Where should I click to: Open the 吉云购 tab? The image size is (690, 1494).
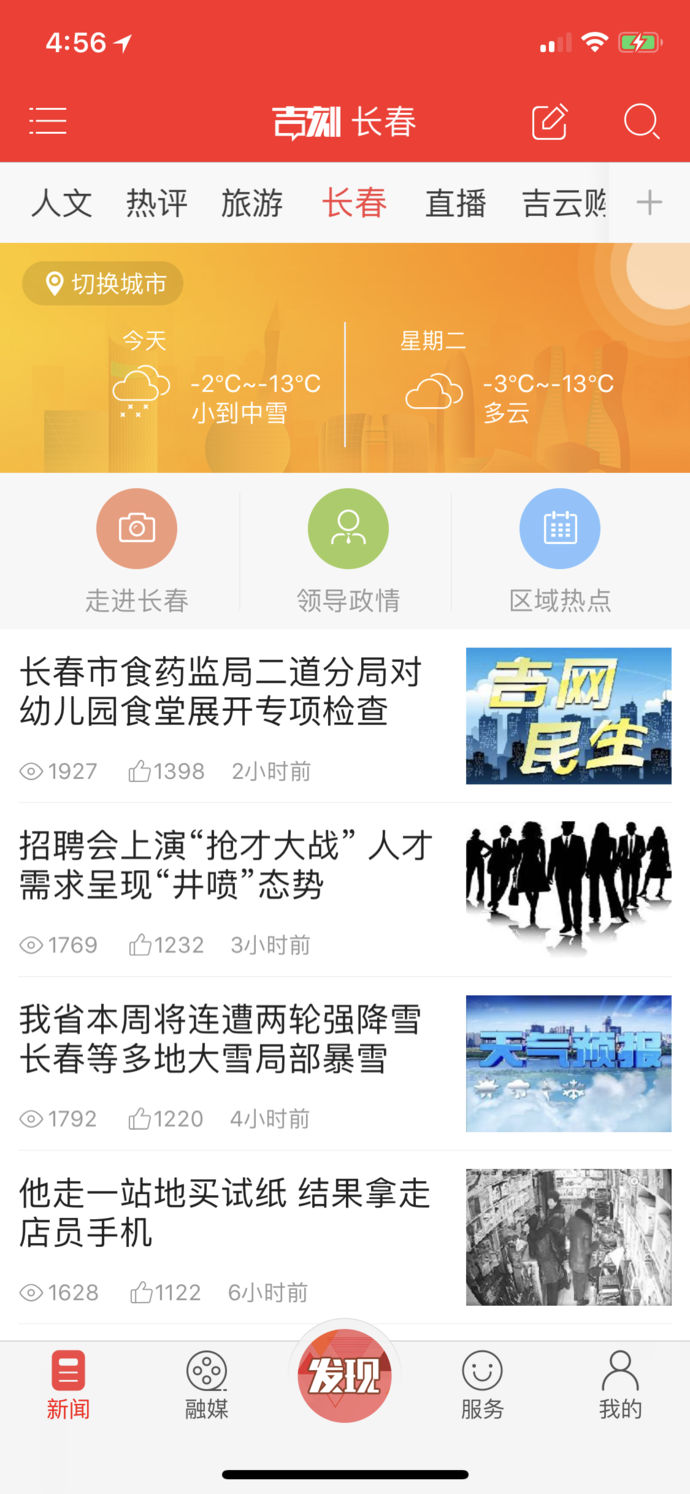(564, 203)
